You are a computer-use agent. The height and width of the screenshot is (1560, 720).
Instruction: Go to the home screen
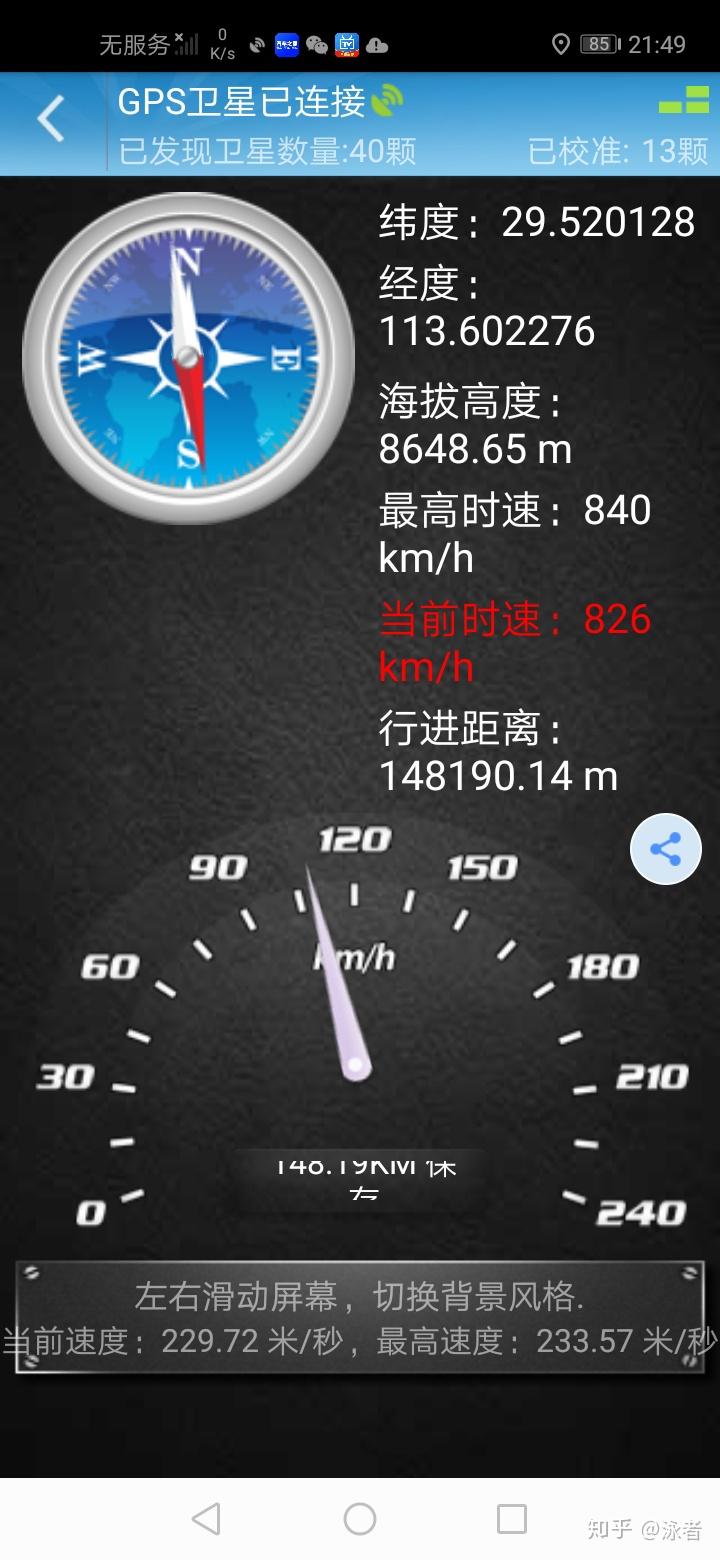coord(360,1519)
